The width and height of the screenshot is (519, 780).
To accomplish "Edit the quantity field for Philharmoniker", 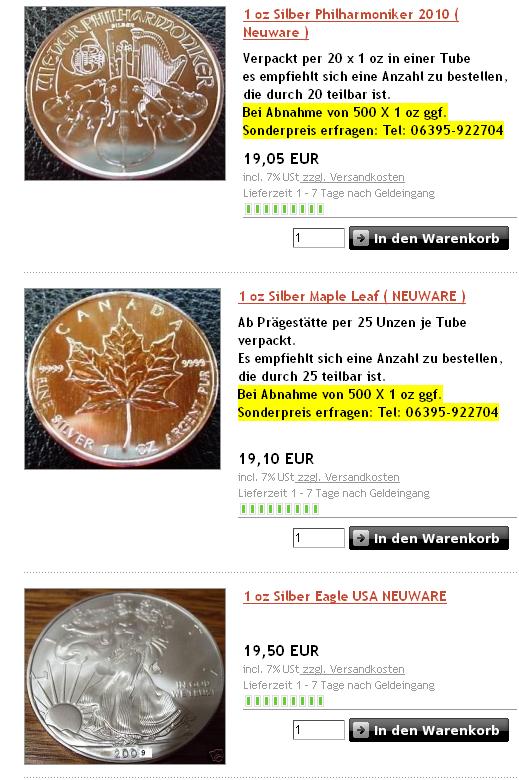I will pos(318,238).
